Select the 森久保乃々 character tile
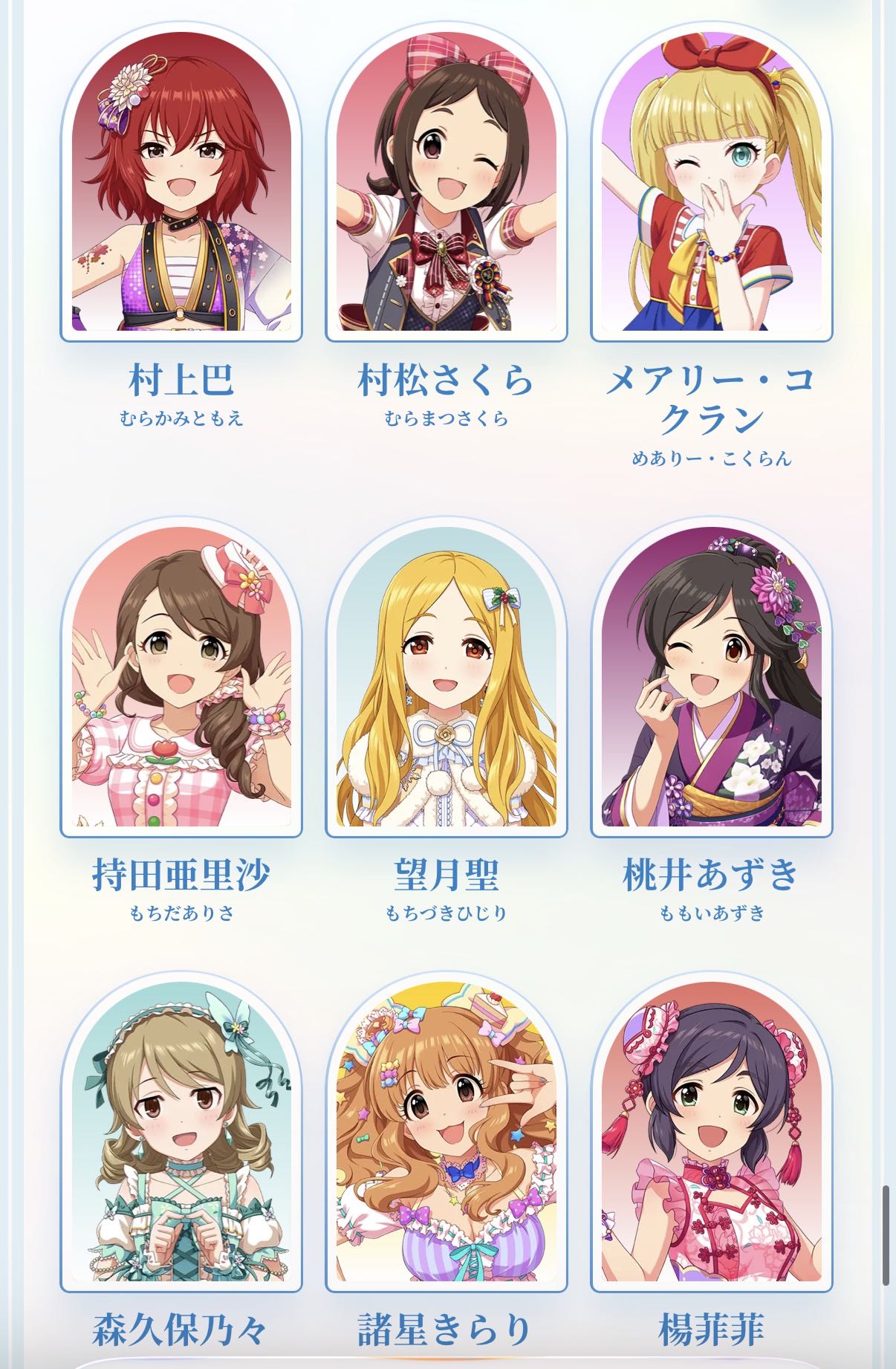896x1369 pixels. click(181, 1137)
